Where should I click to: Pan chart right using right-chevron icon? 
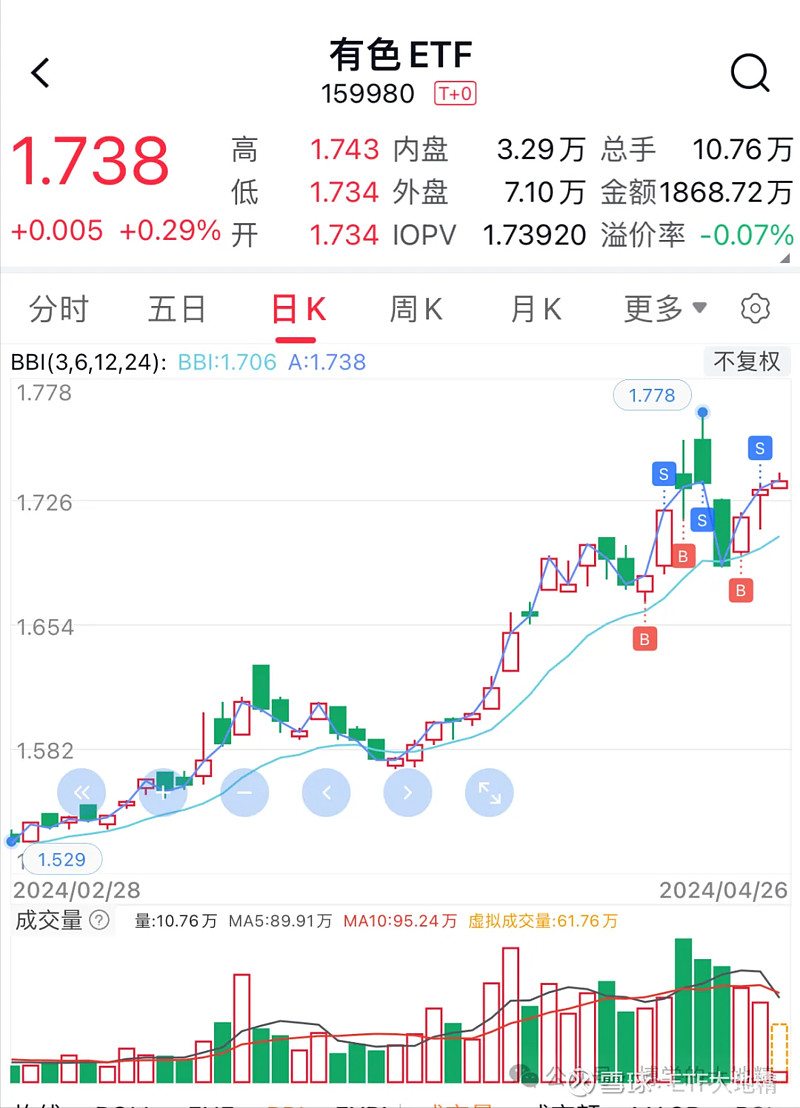tap(407, 792)
